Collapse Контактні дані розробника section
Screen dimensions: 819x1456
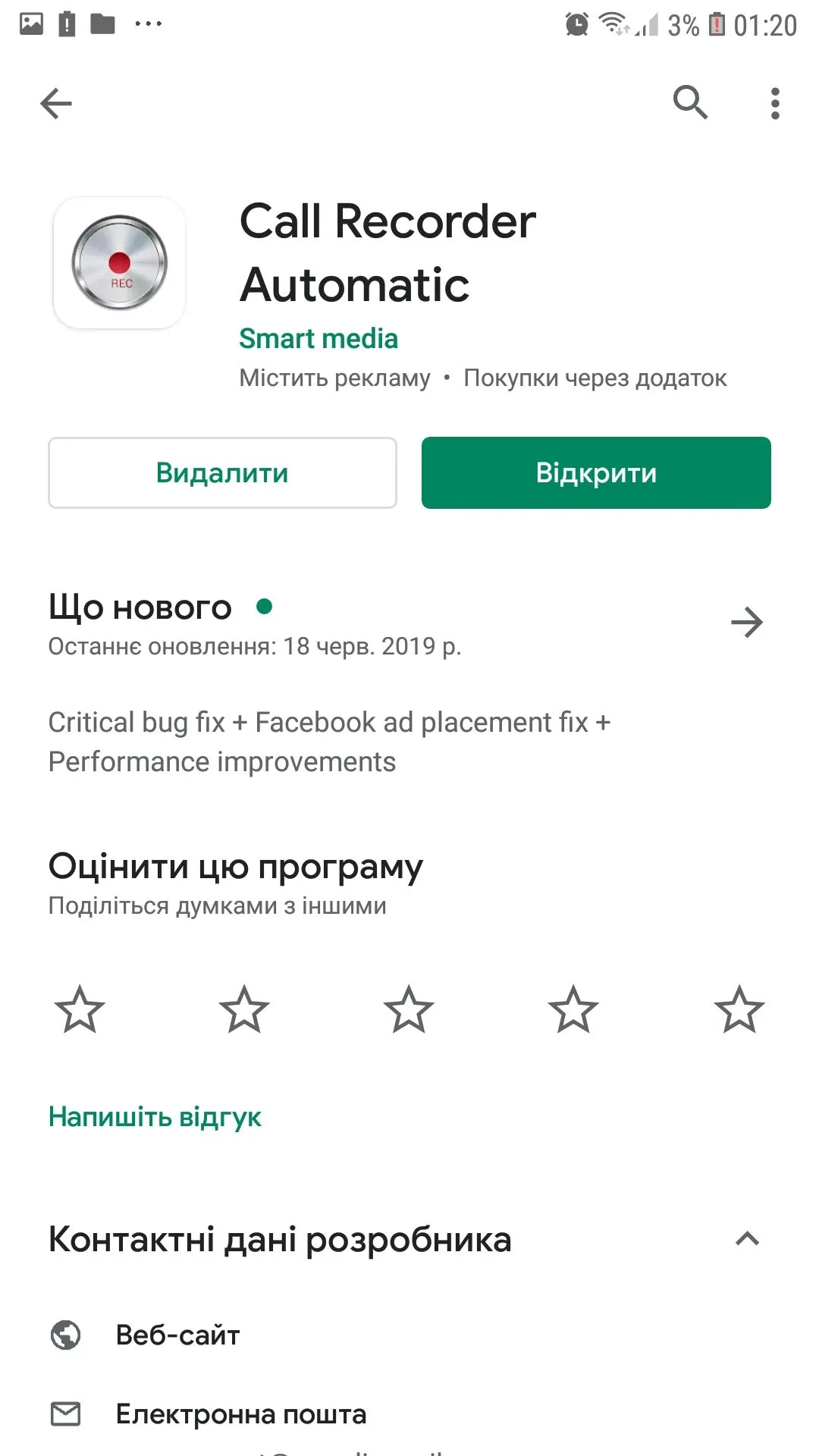(x=747, y=1239)
